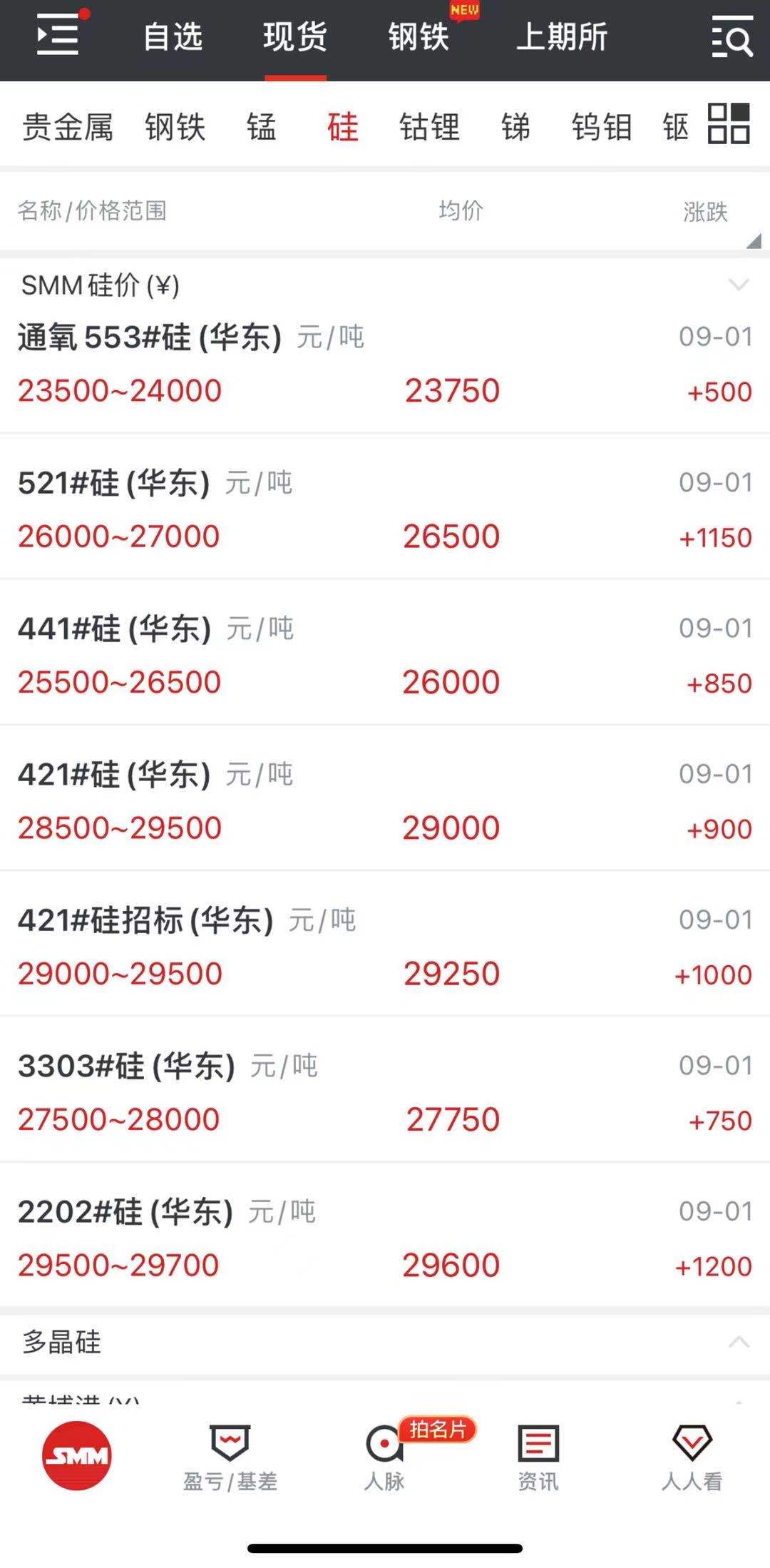This screenshot has width=770, height=1568.
Task: Select the 贵金属 category
Action: (x=68, y=128)
